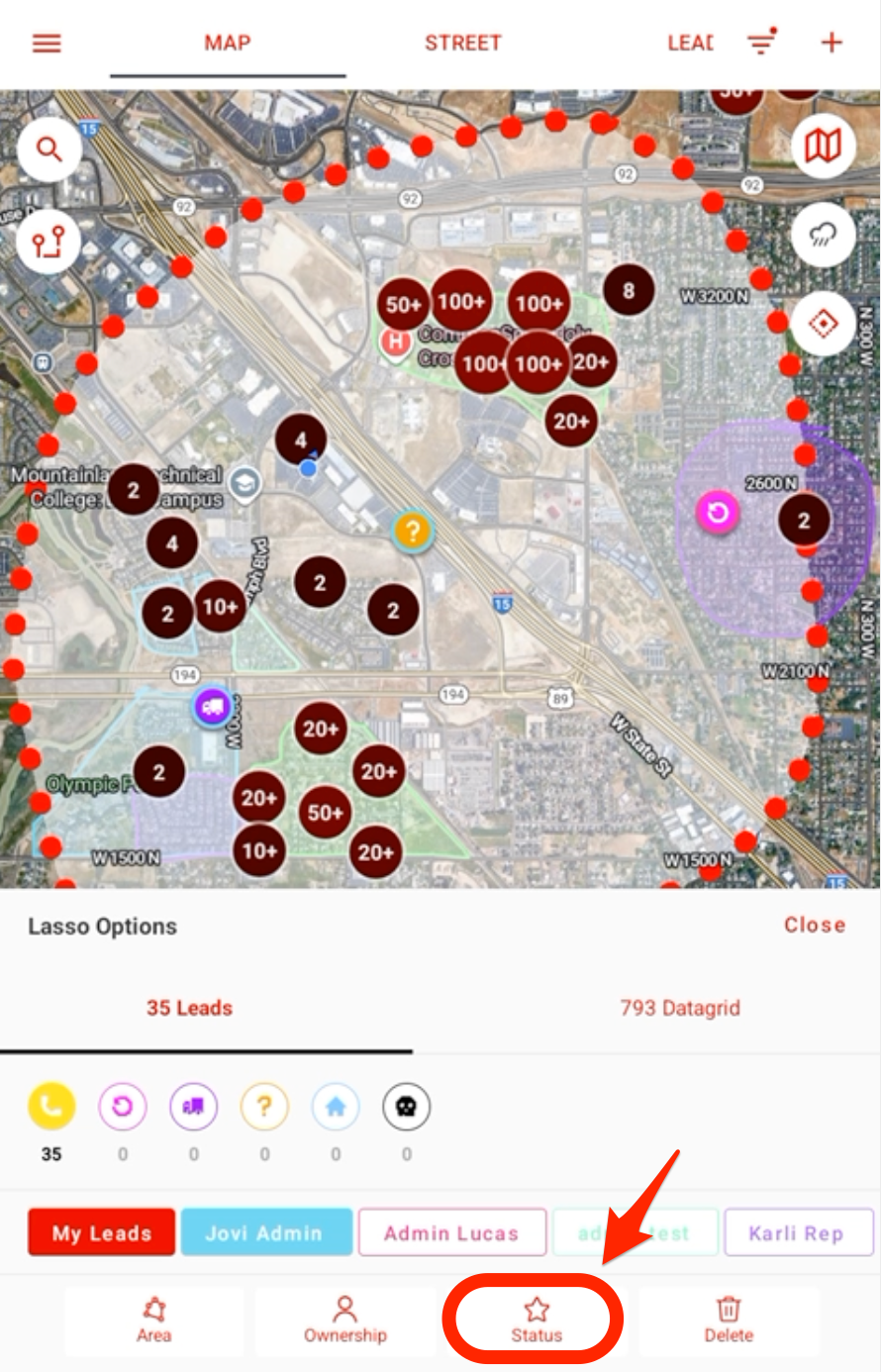Switch to the Street tab

click(x=462, y=44)
